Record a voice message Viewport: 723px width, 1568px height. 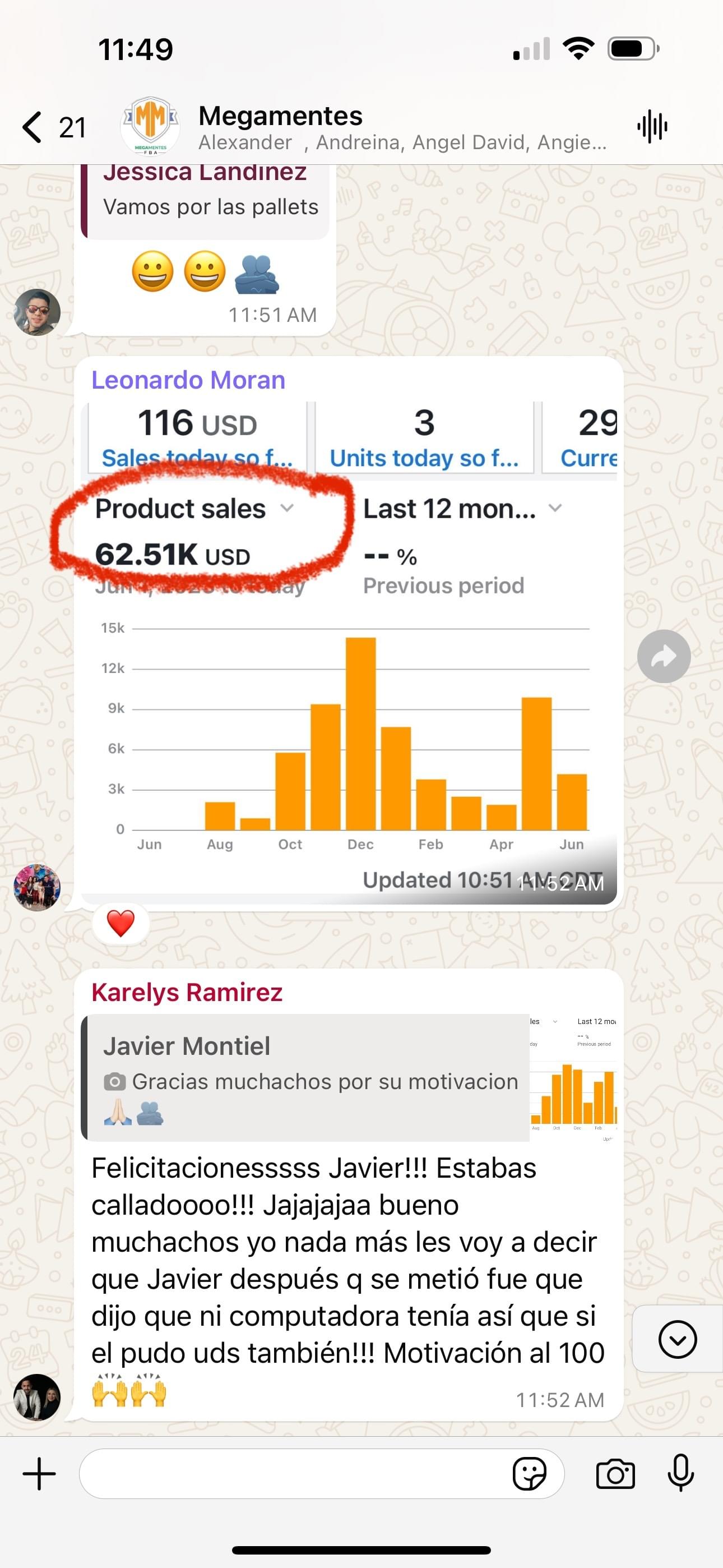(x=680, y=1474)
